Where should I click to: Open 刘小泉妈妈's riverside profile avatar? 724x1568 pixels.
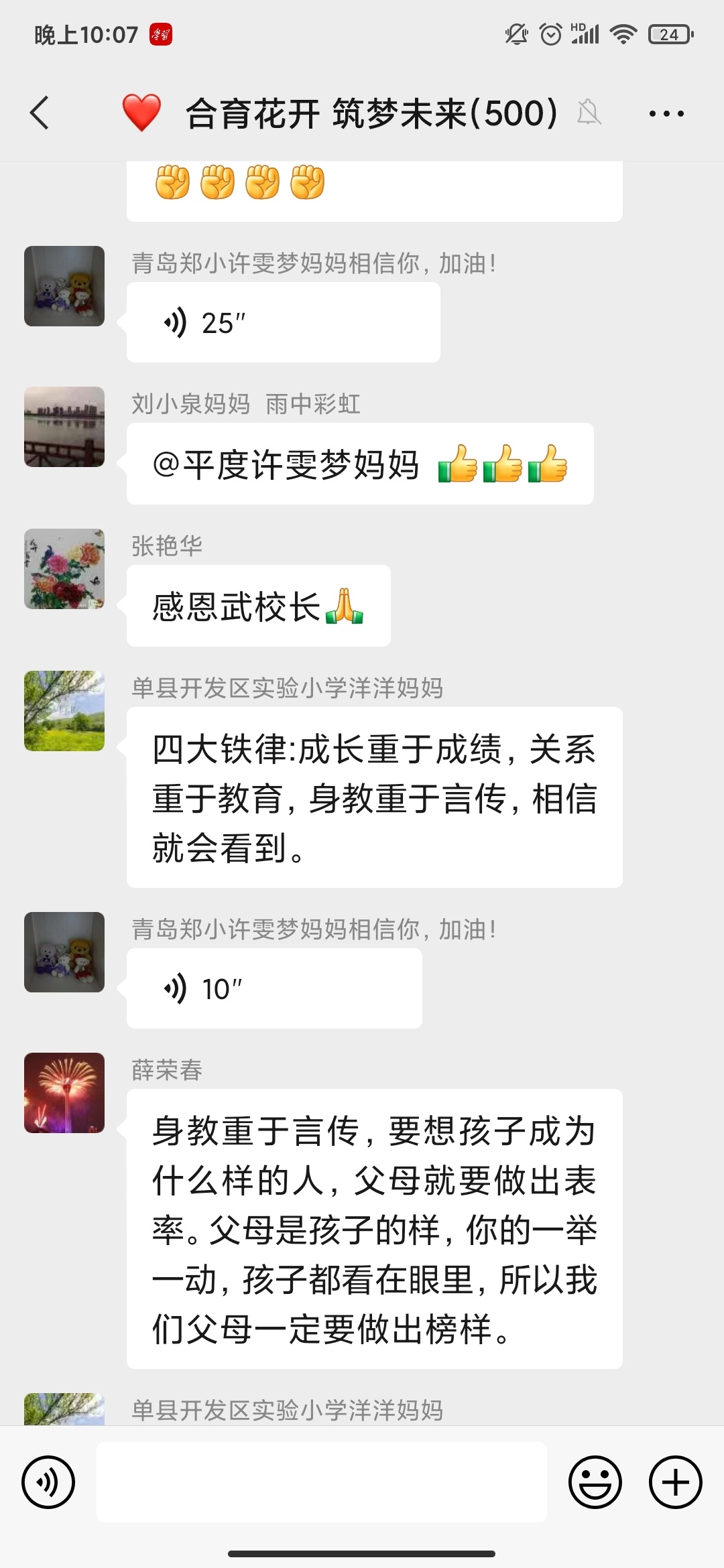click(x=64, y=427)
